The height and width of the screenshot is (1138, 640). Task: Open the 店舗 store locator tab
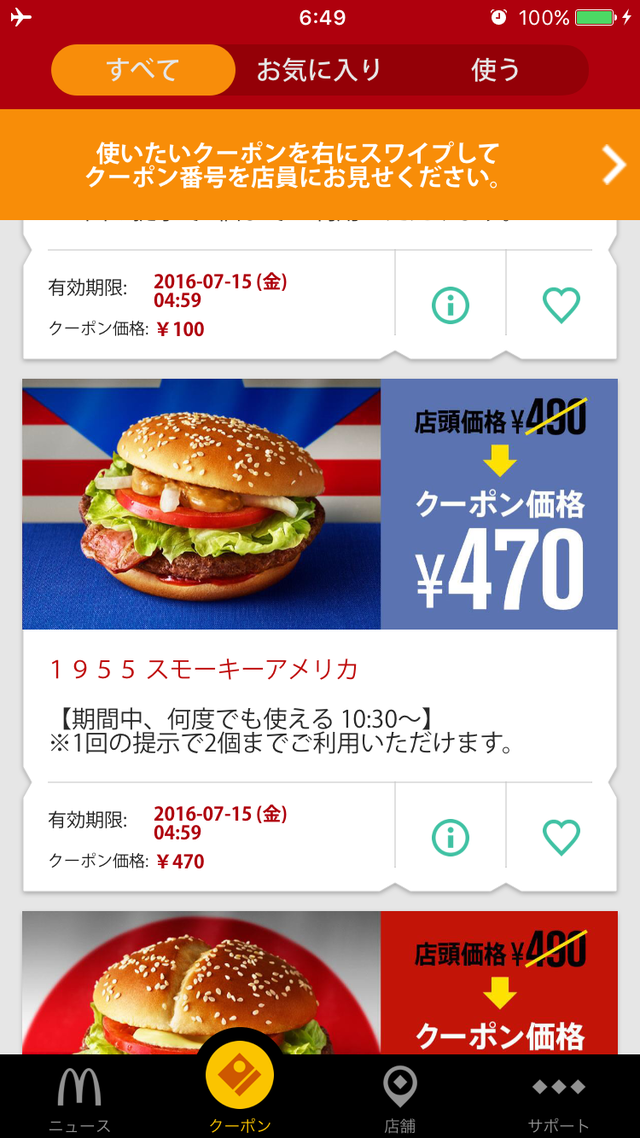[400, 1097]
